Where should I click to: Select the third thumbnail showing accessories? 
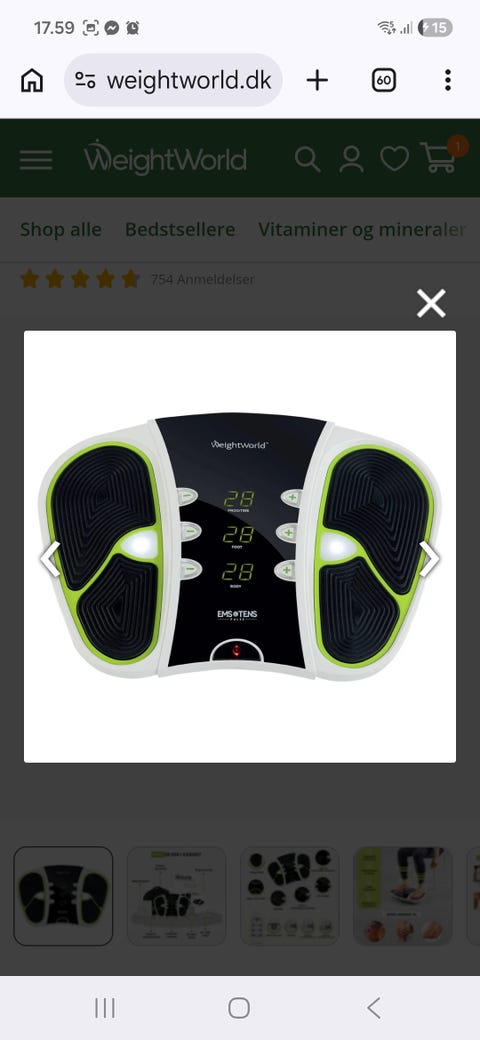pos(290,895)
